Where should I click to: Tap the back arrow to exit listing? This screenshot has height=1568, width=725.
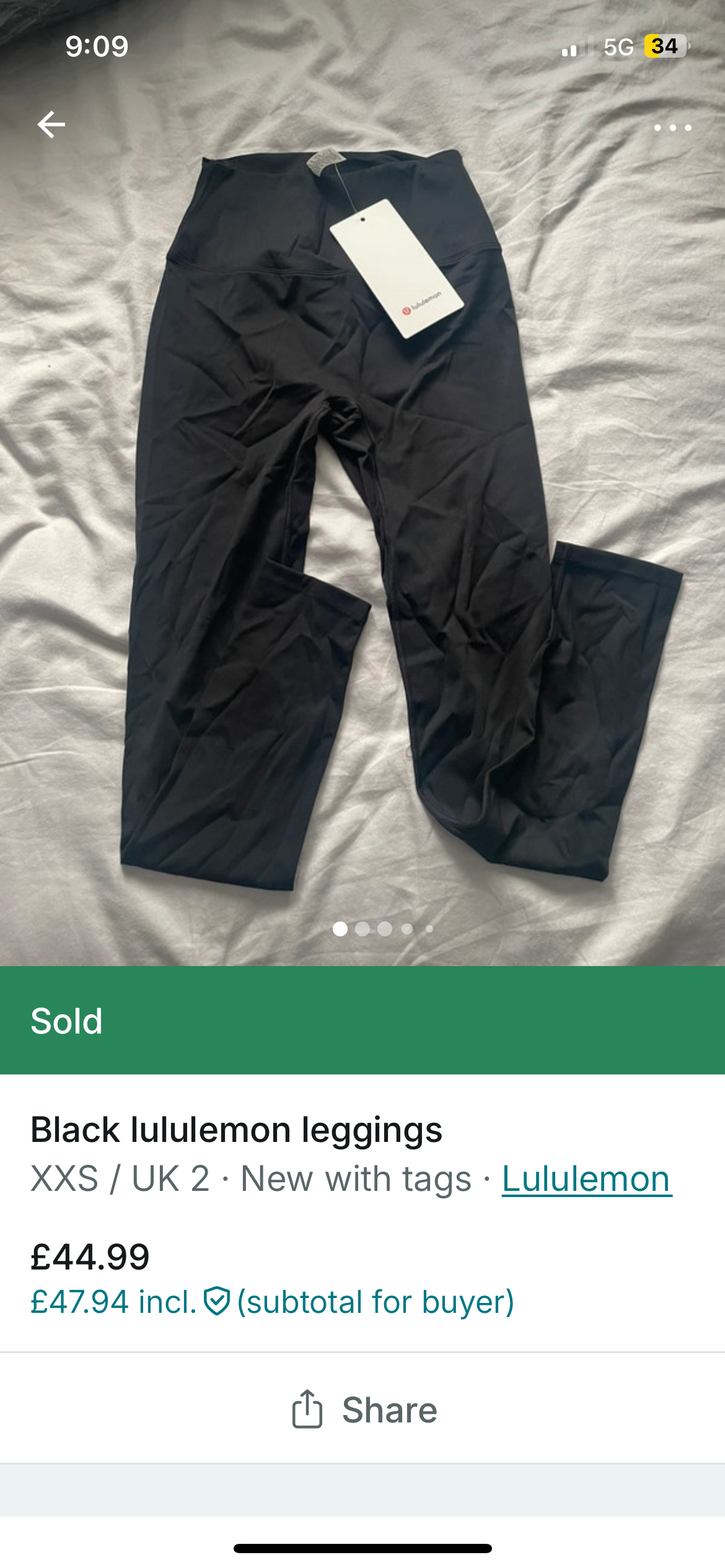tap(53, 124)
